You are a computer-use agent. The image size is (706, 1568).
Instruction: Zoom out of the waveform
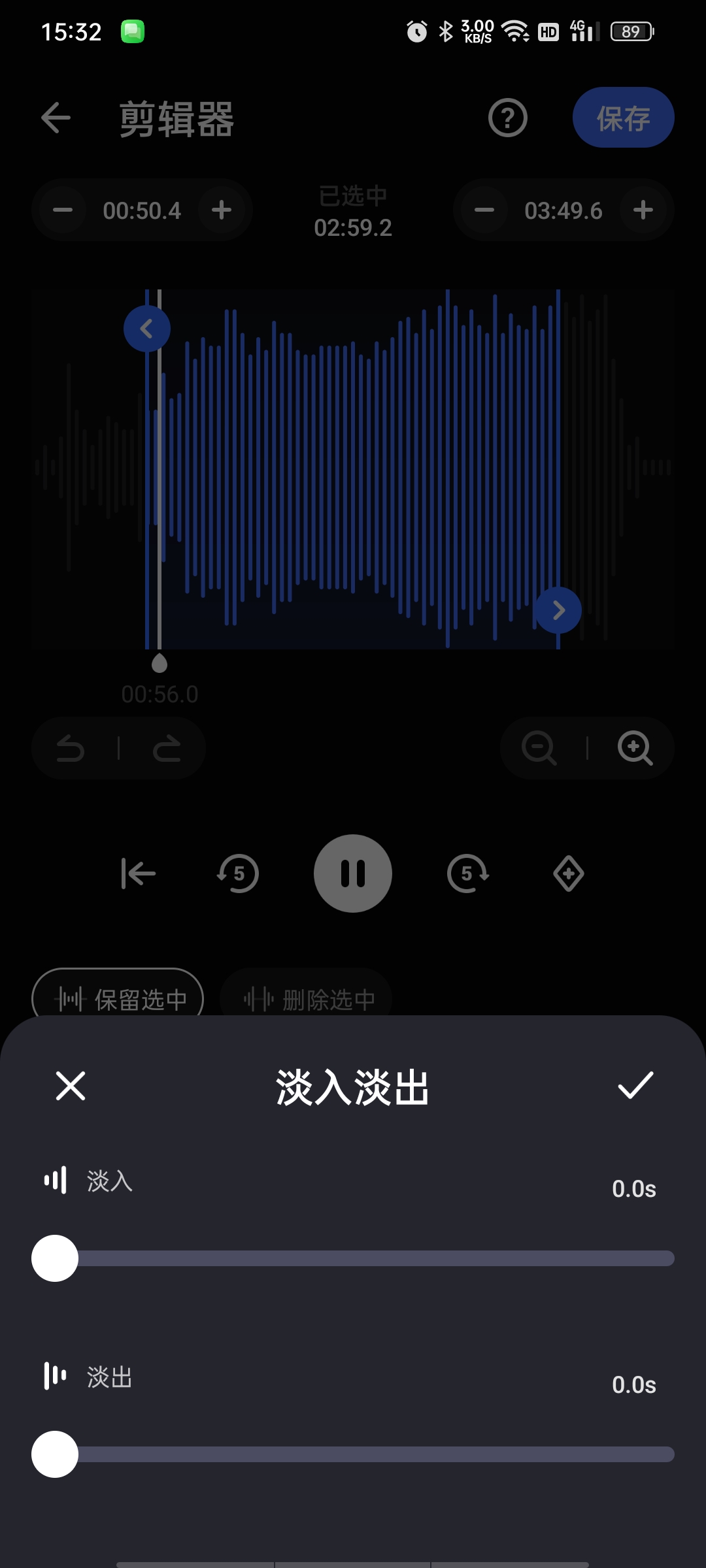coord(539,748)
